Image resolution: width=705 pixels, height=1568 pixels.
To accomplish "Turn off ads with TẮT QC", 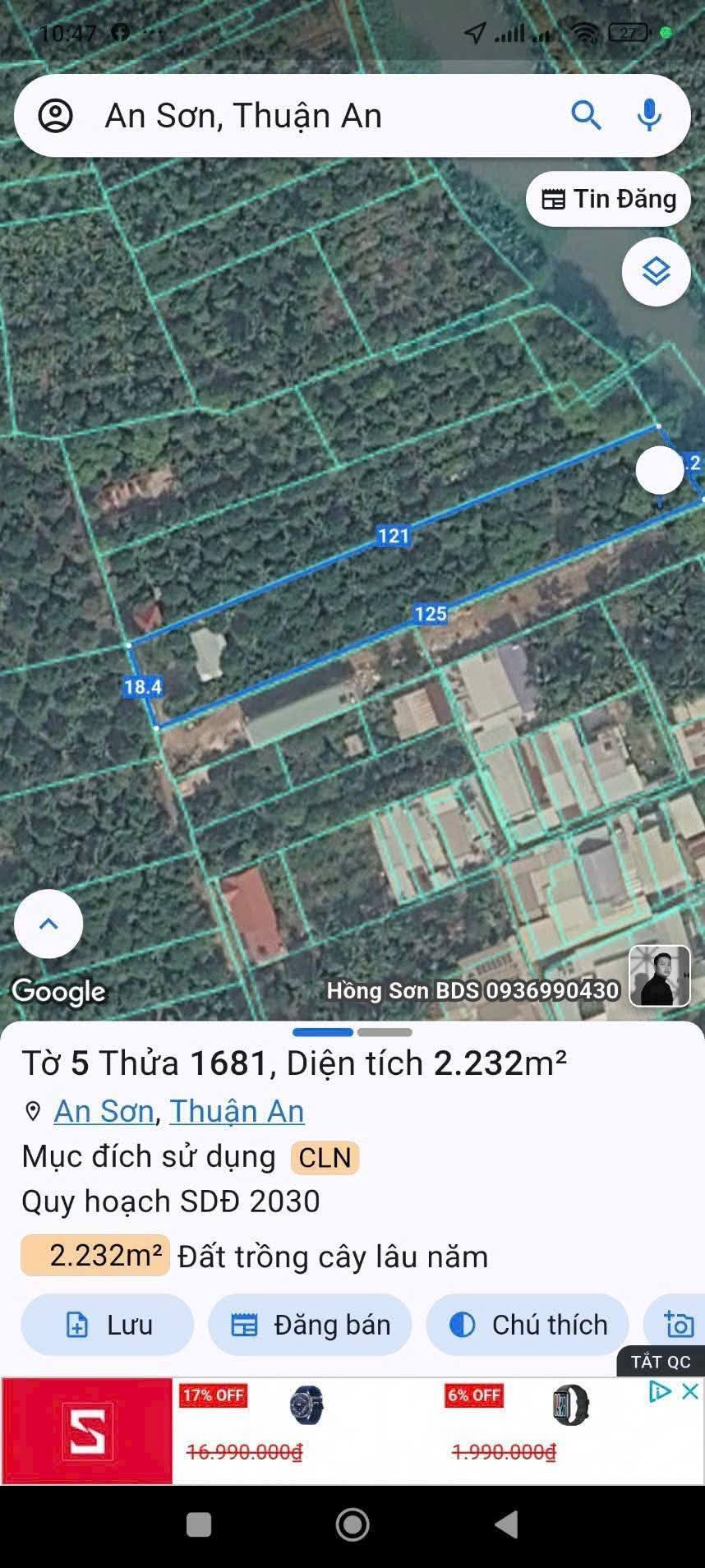I will click(x=661, y=1362).
